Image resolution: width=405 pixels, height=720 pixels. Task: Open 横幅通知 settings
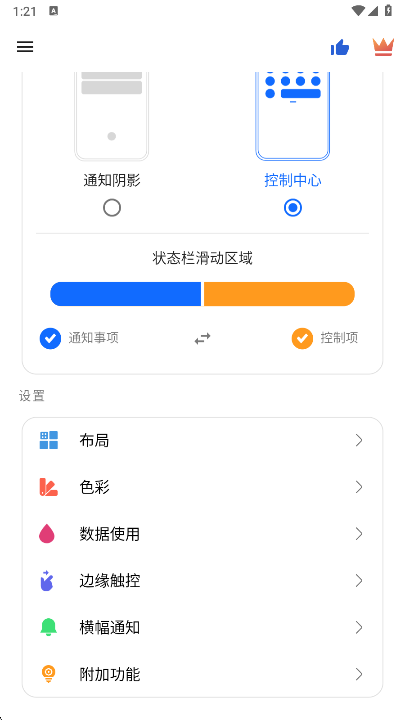(x=202, y=628)
